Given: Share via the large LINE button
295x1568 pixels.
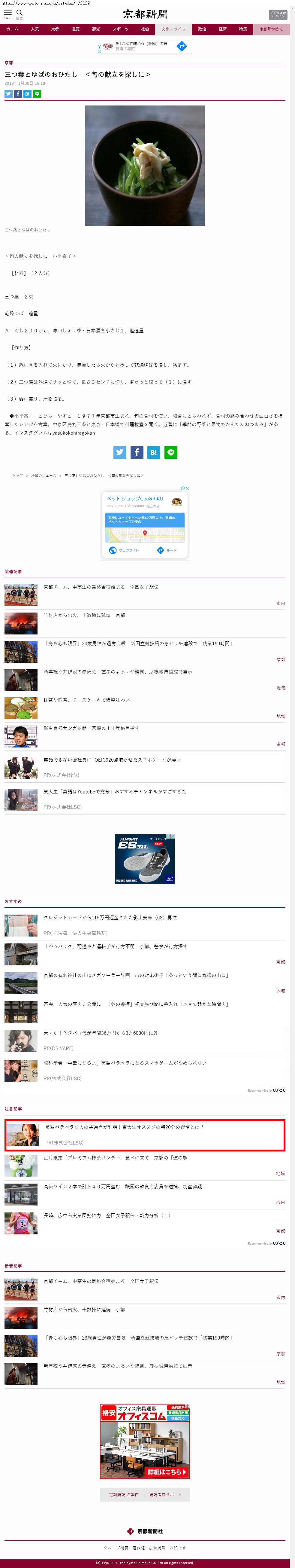Looking at the screenshot, I should pos(171,452).
